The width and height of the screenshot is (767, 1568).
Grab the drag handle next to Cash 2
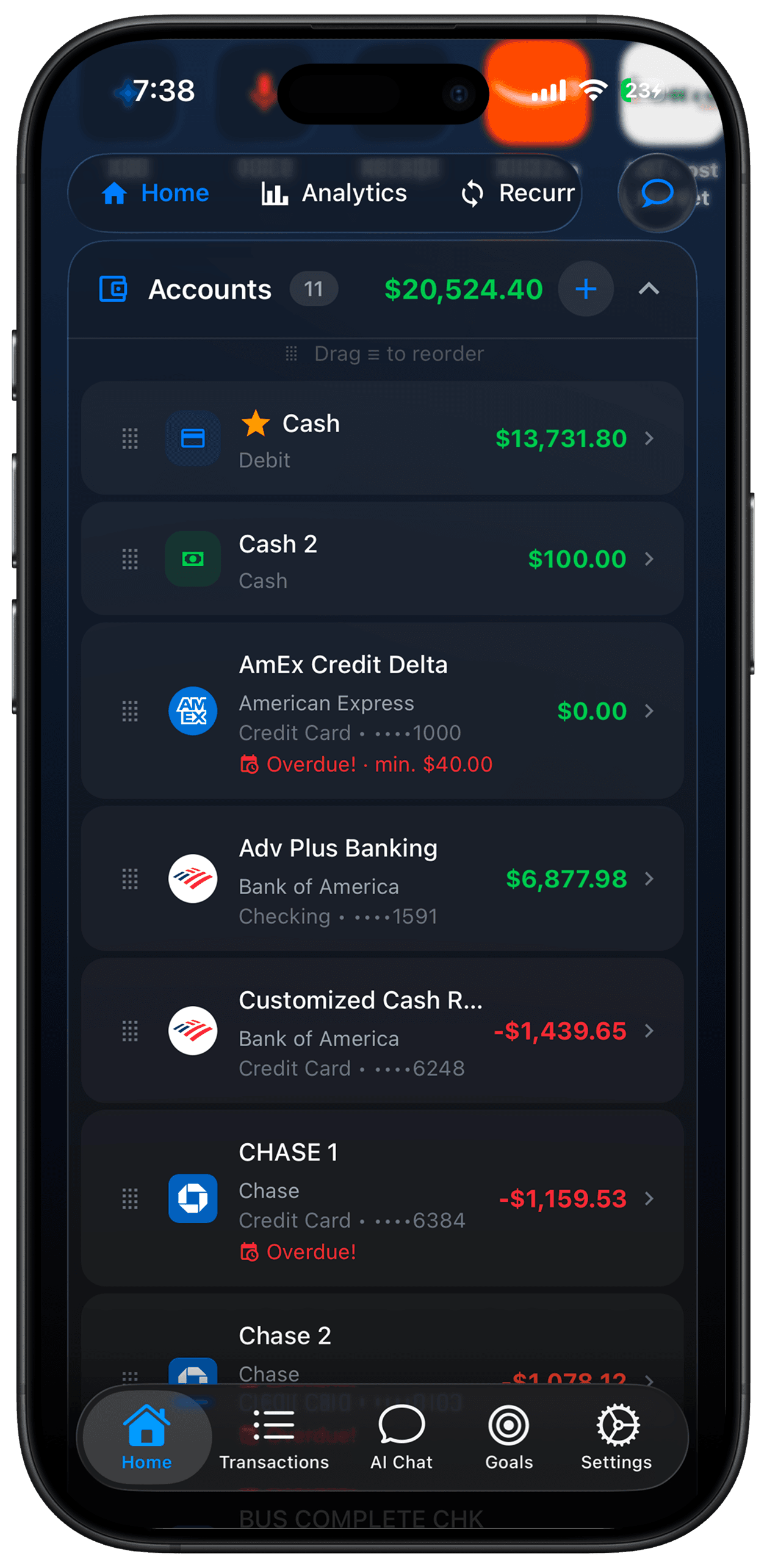[x=129, y=559]
